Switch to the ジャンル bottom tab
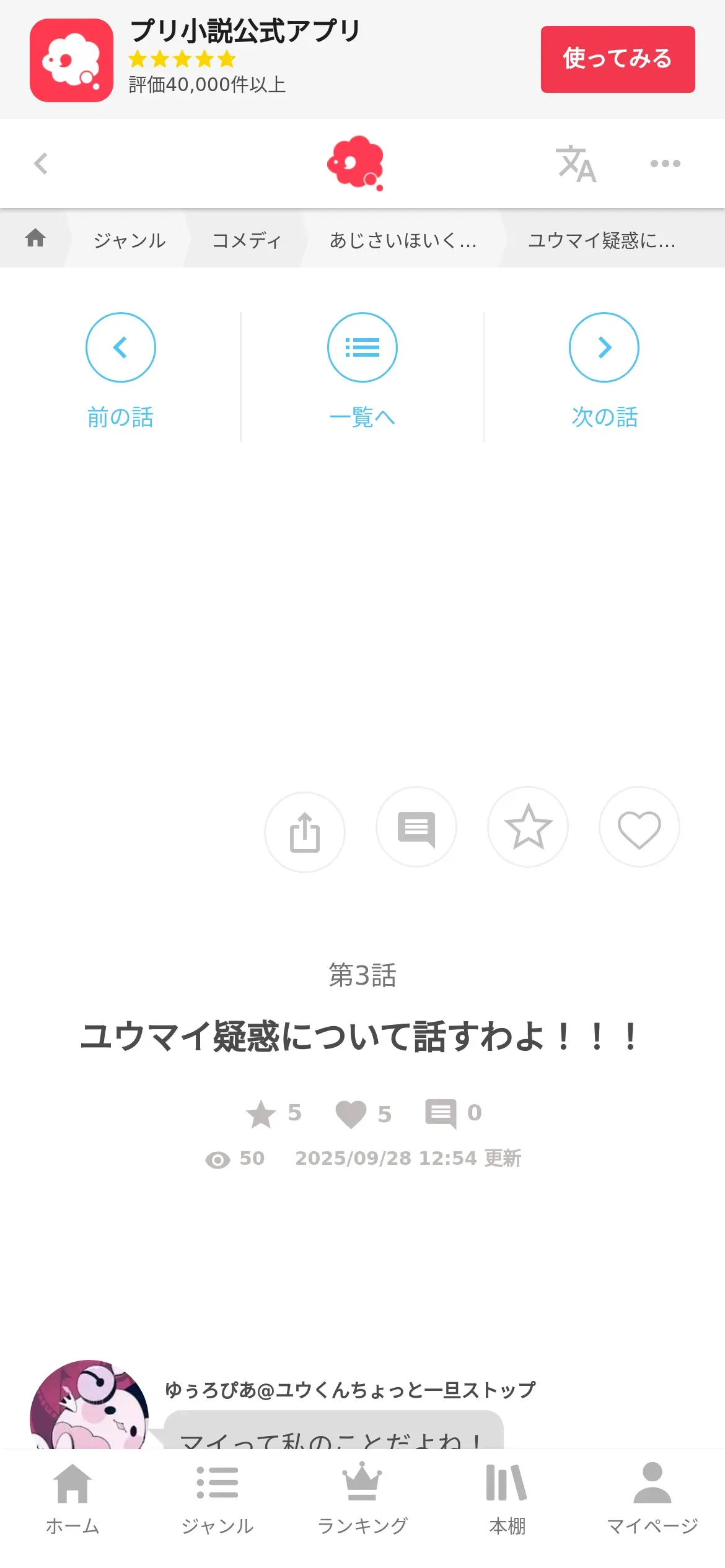This screenshot has height=1568, width=725. coord(217,1497)
